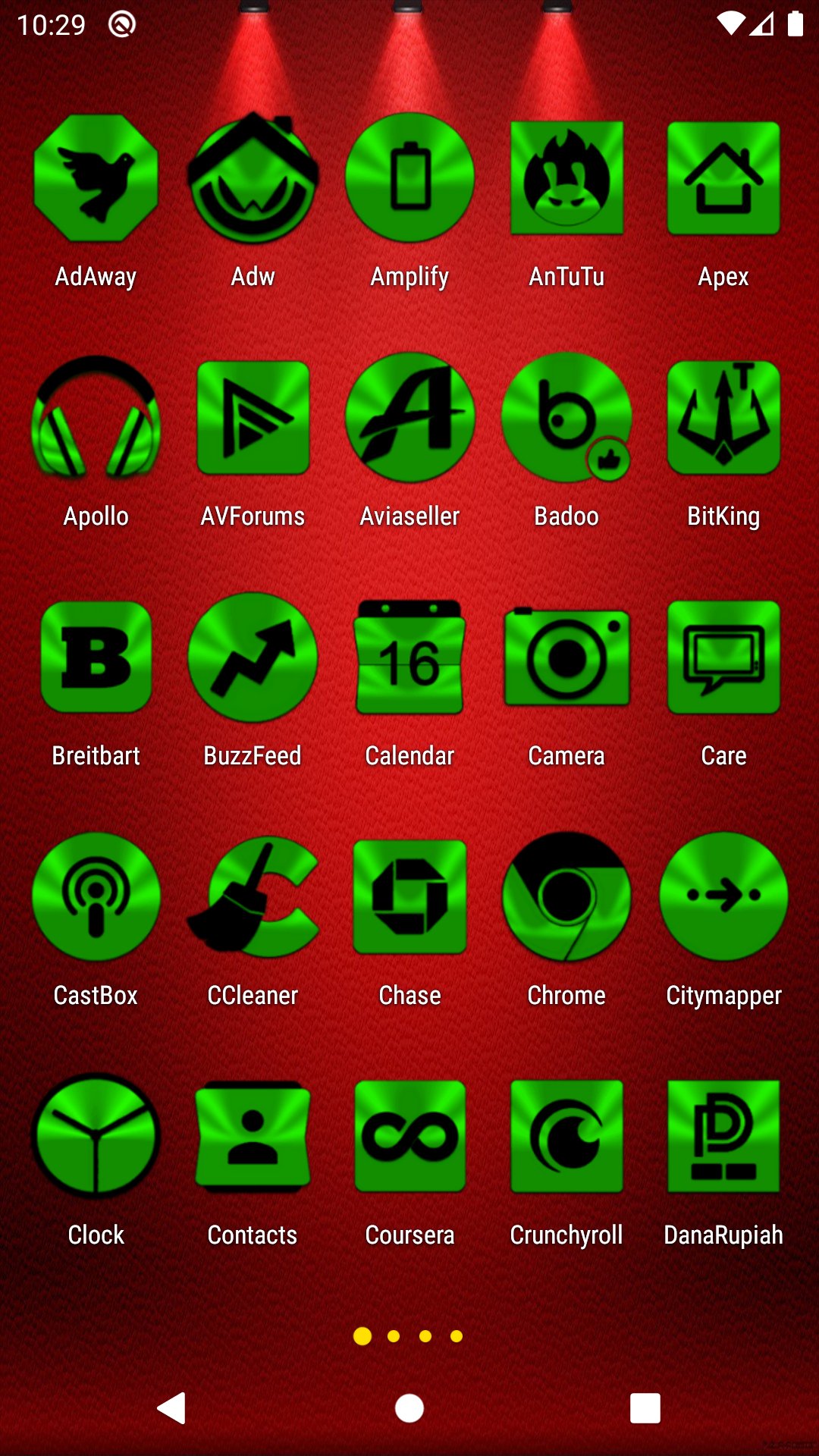Launch the Apex app

tap(723, 179)
